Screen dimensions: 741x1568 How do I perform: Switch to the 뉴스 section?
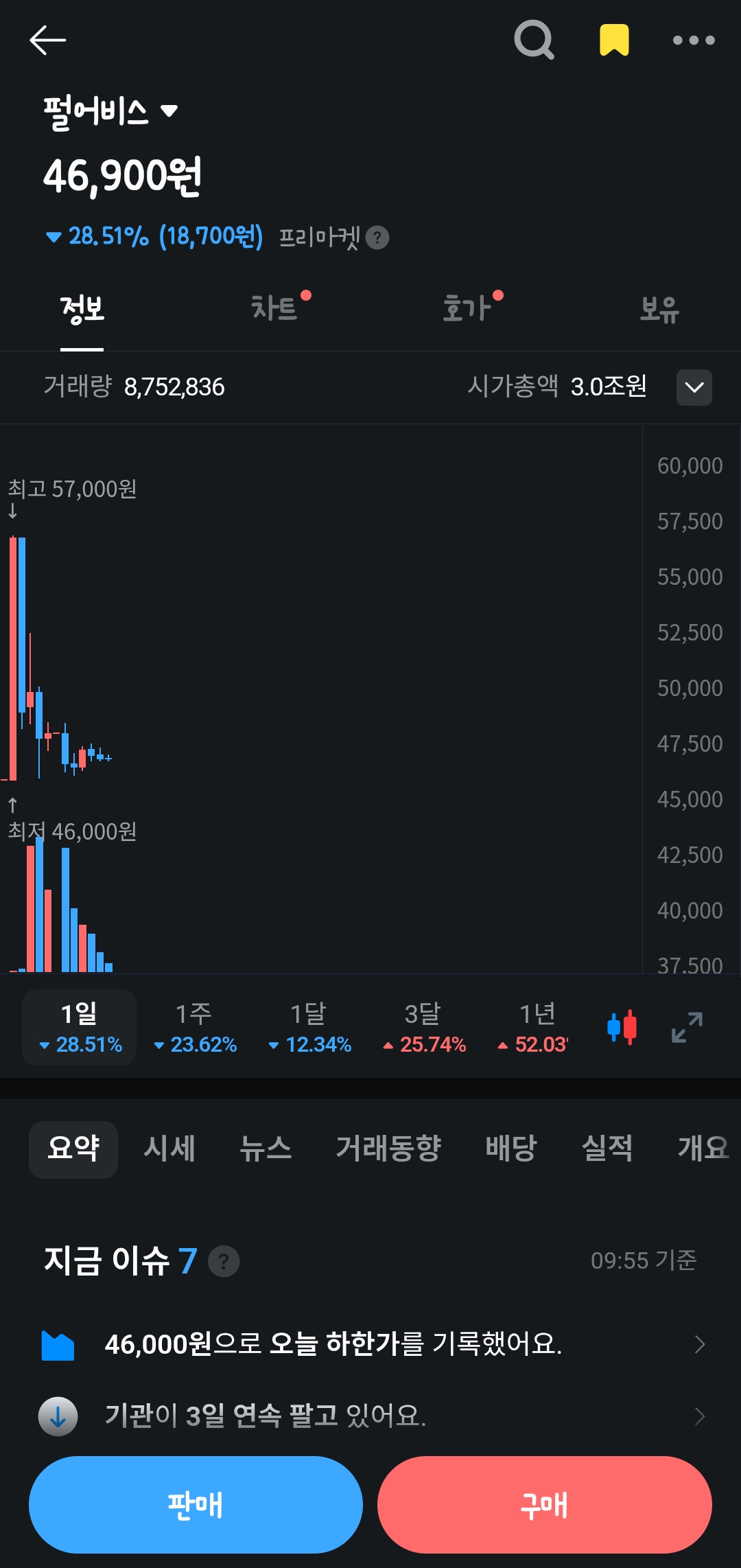(266, 1149)
